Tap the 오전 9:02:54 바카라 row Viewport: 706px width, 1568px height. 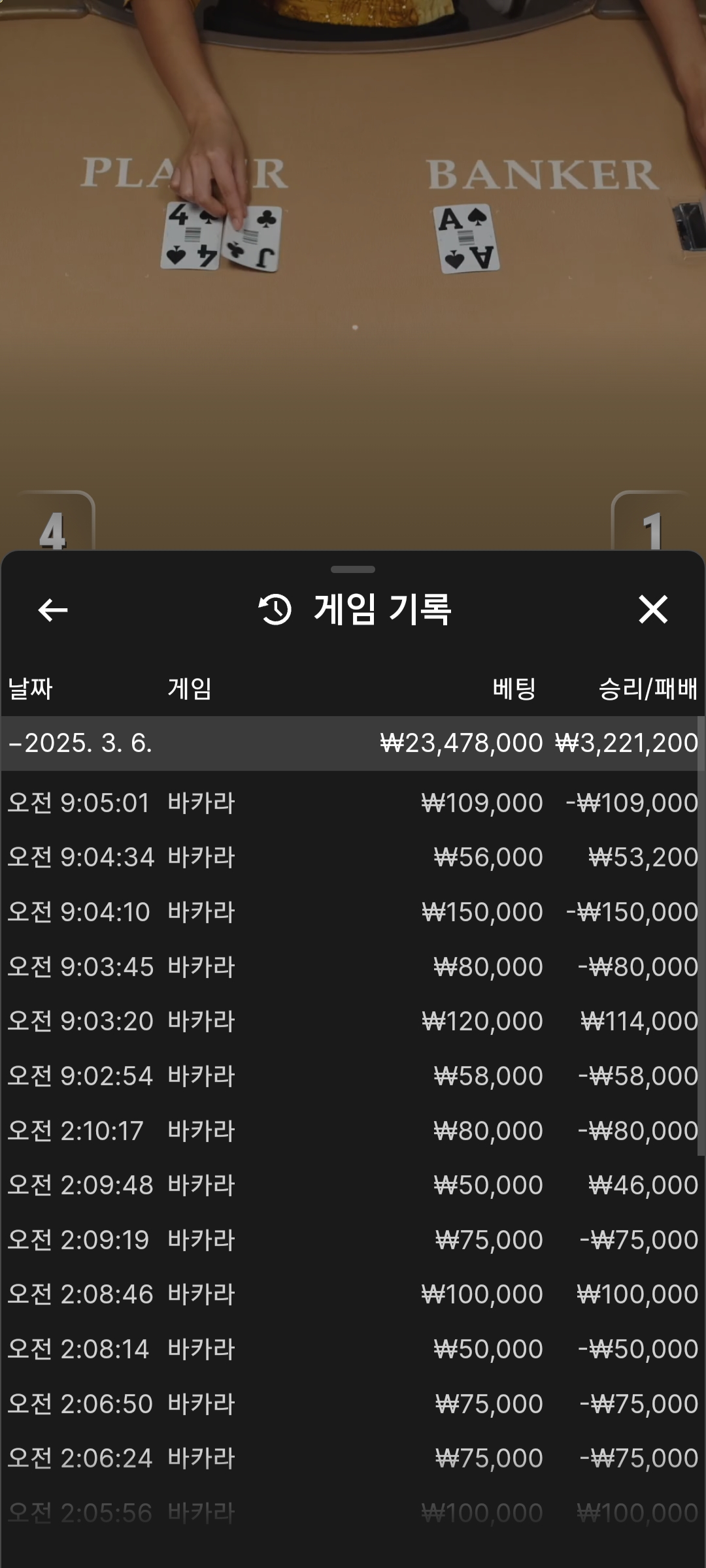click(x=353, y=1076)
